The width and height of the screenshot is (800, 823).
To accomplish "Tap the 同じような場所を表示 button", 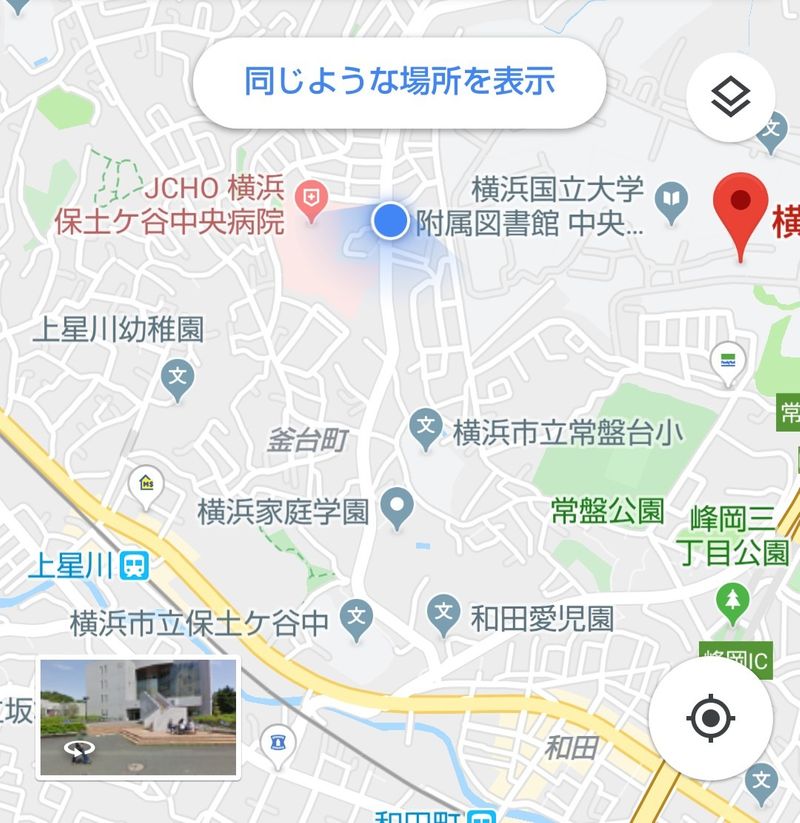I will coord(399,81).
